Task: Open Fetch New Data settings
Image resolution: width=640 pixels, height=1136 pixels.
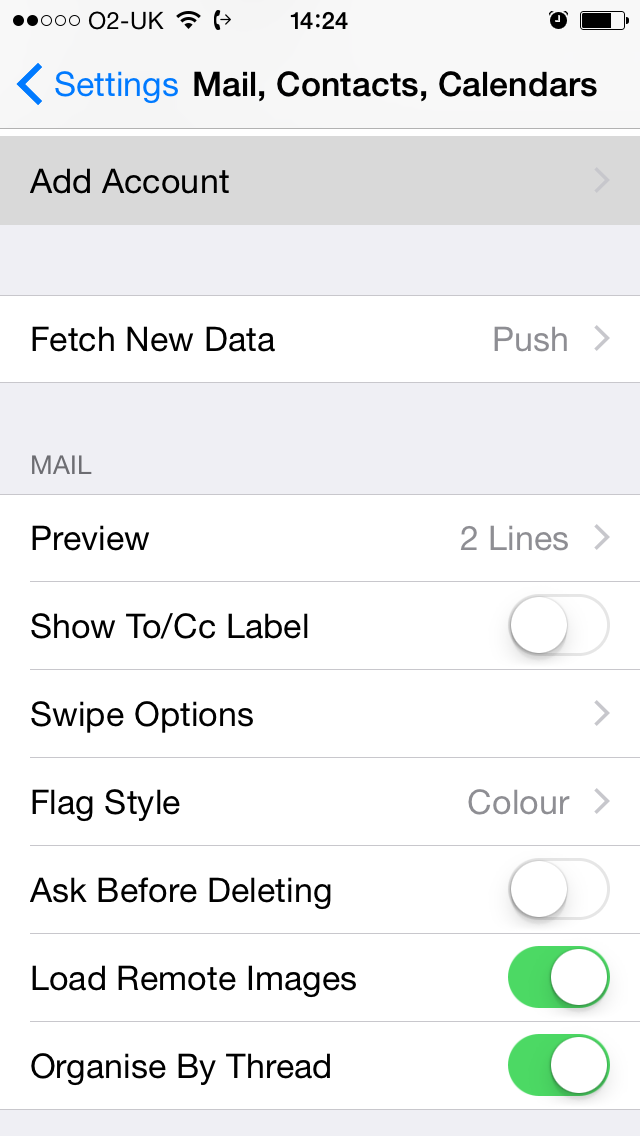Action: (x=320, y=340)
